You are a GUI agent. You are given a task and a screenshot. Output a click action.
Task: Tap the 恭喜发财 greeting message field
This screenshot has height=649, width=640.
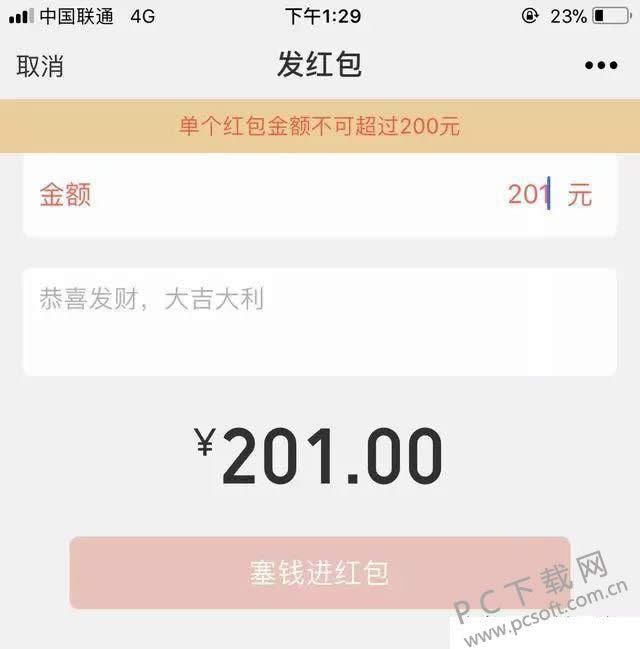pyautogui.click(x=320, y=320)
